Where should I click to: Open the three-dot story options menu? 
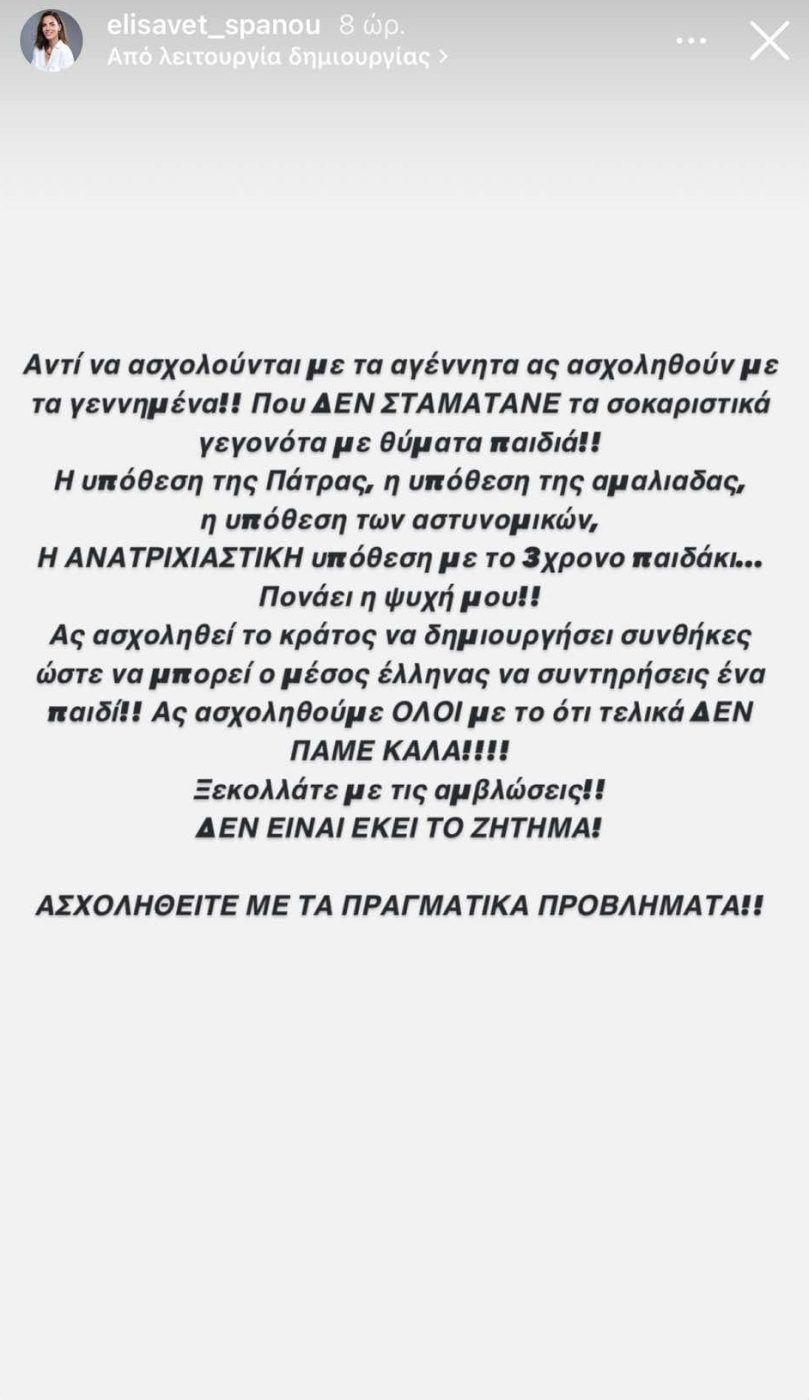(692, 41)
